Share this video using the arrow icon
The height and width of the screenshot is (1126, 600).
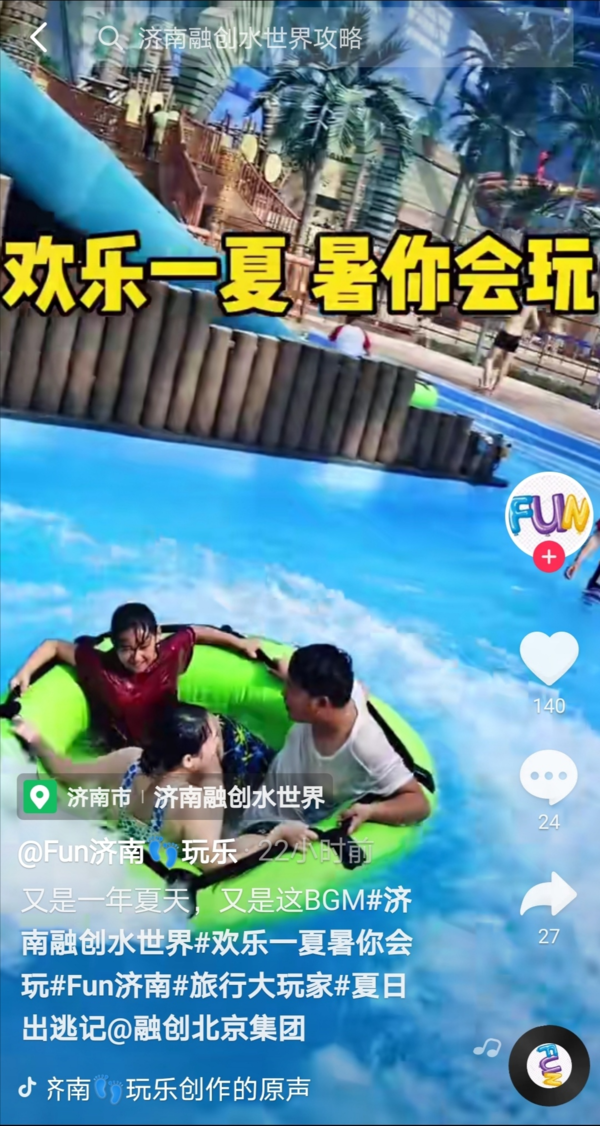click(x=548, y=895)
